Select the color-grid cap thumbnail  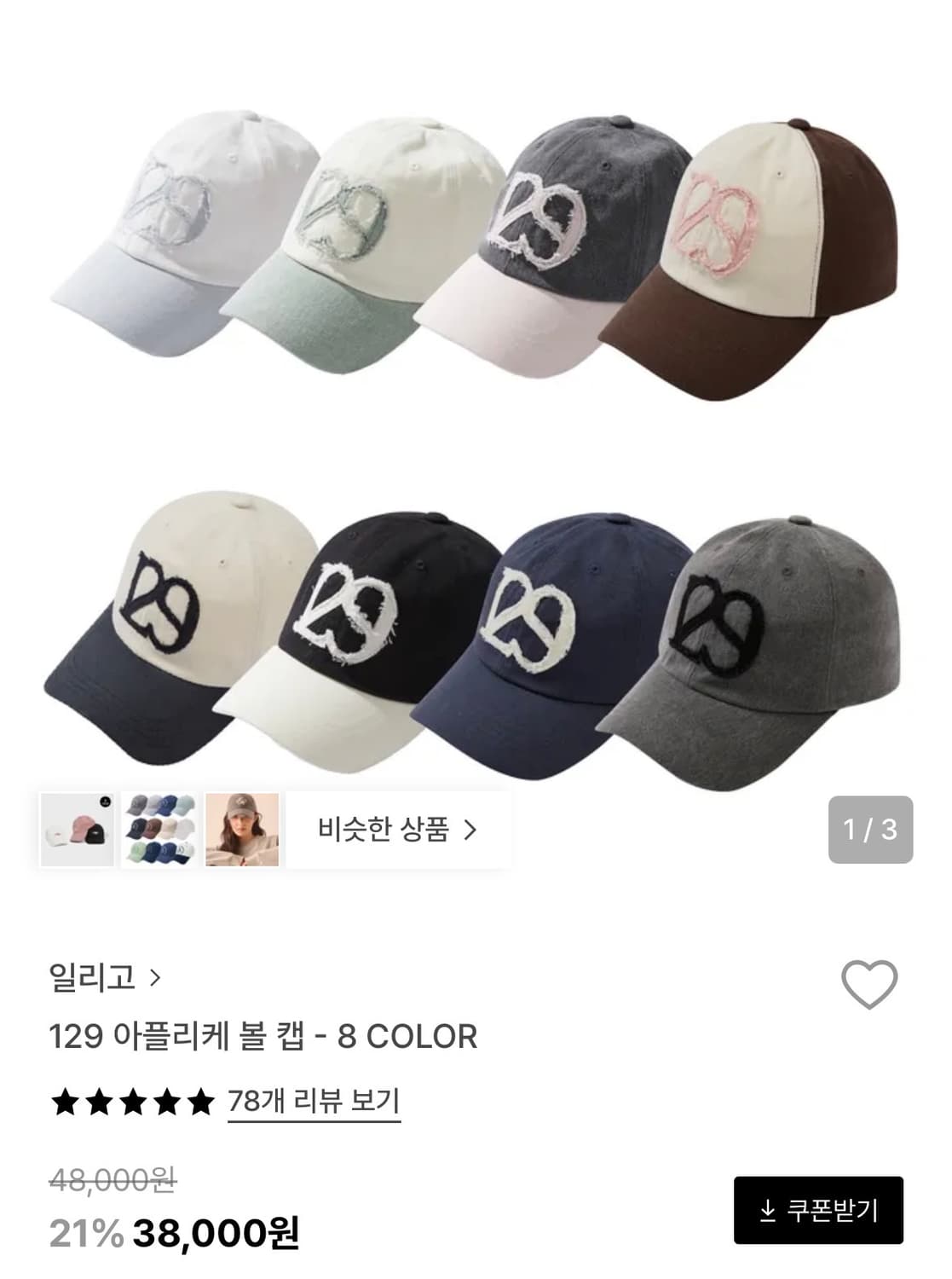(159, 830)
